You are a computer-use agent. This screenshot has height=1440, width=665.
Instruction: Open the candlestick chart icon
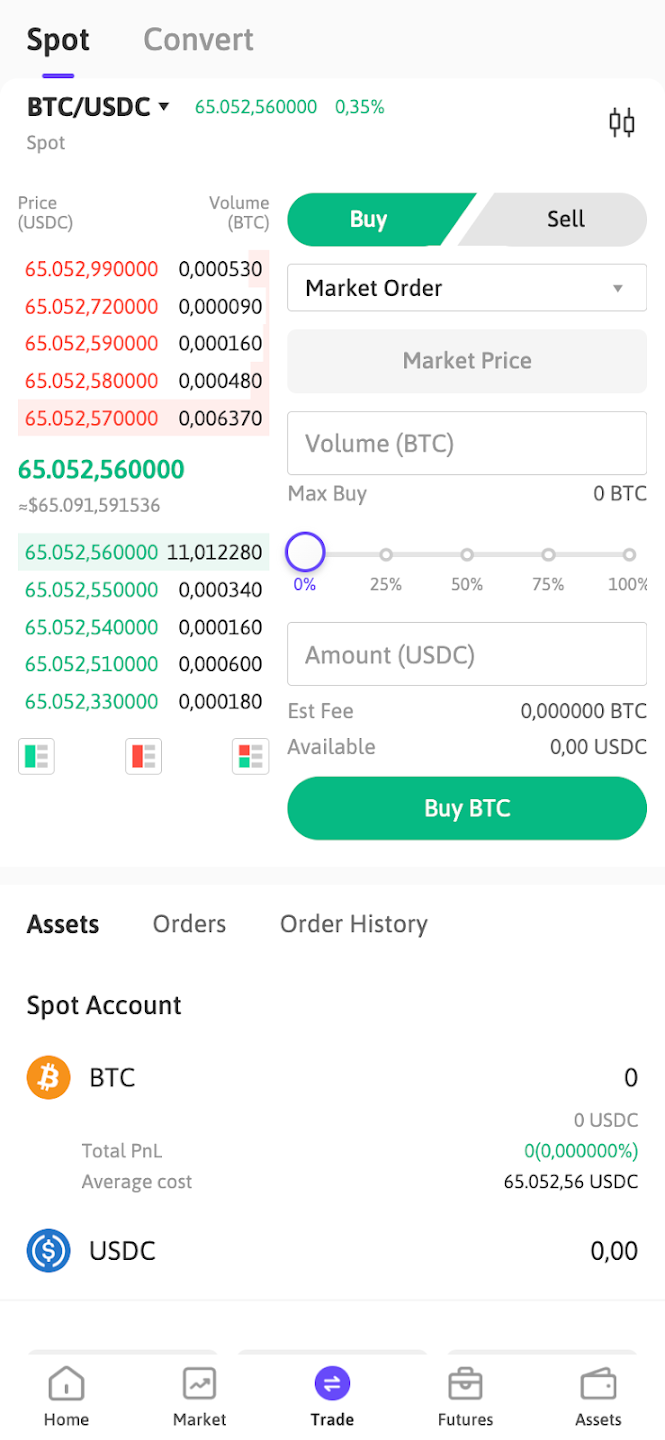(x=622, y=123)
